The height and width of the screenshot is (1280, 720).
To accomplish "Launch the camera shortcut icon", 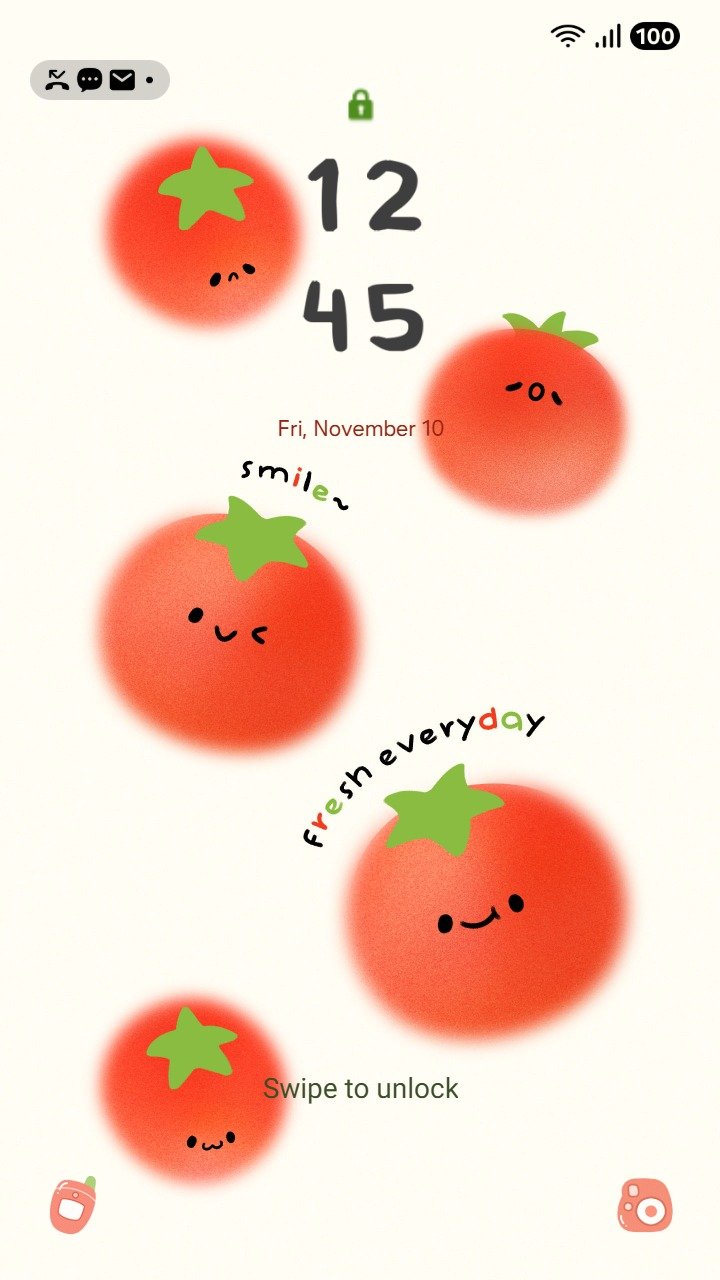I will [x=645, y=1205].
